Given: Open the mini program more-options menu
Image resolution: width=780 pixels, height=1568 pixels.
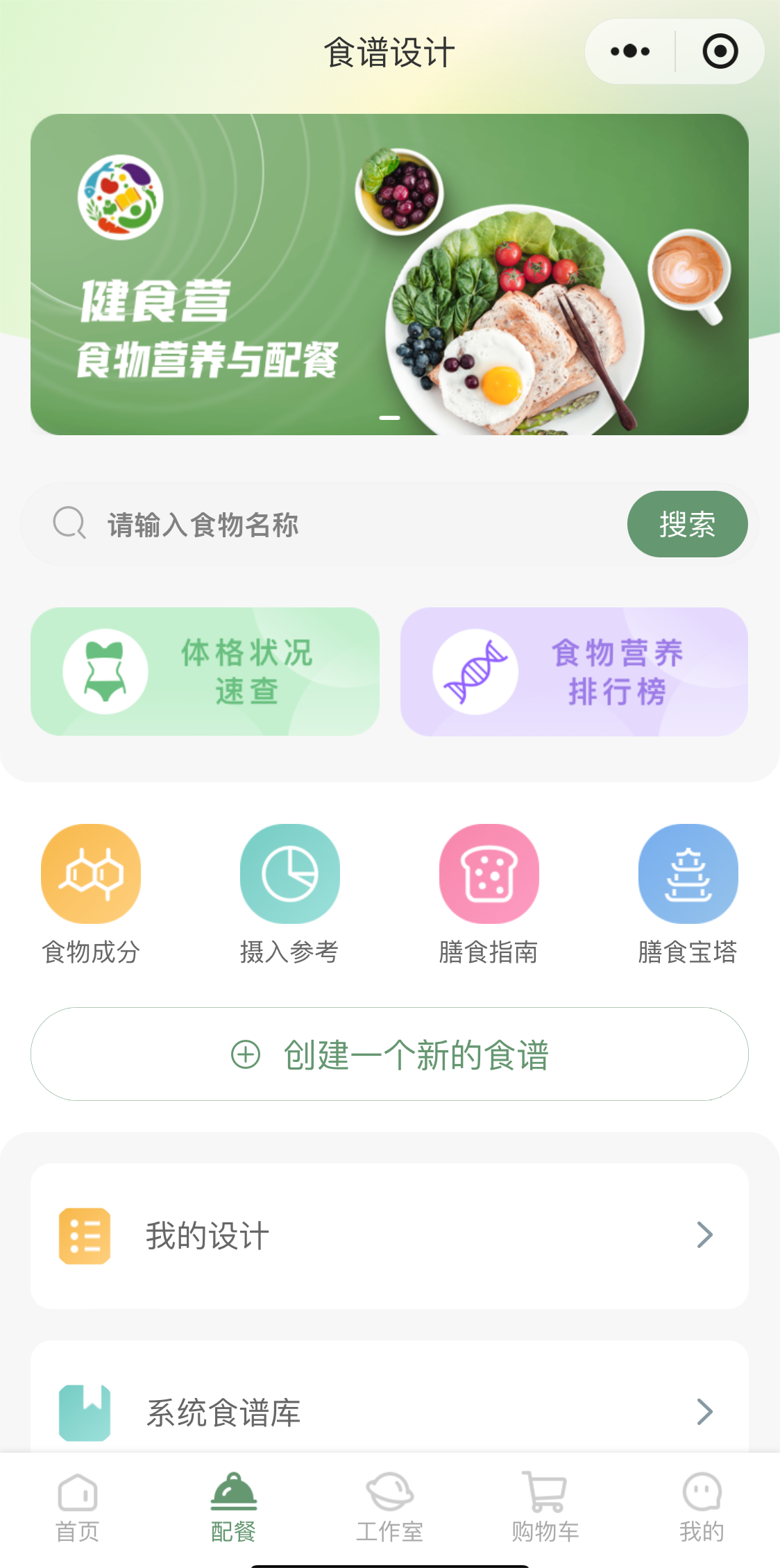Looking at the screenshot, I should point(630,51).
